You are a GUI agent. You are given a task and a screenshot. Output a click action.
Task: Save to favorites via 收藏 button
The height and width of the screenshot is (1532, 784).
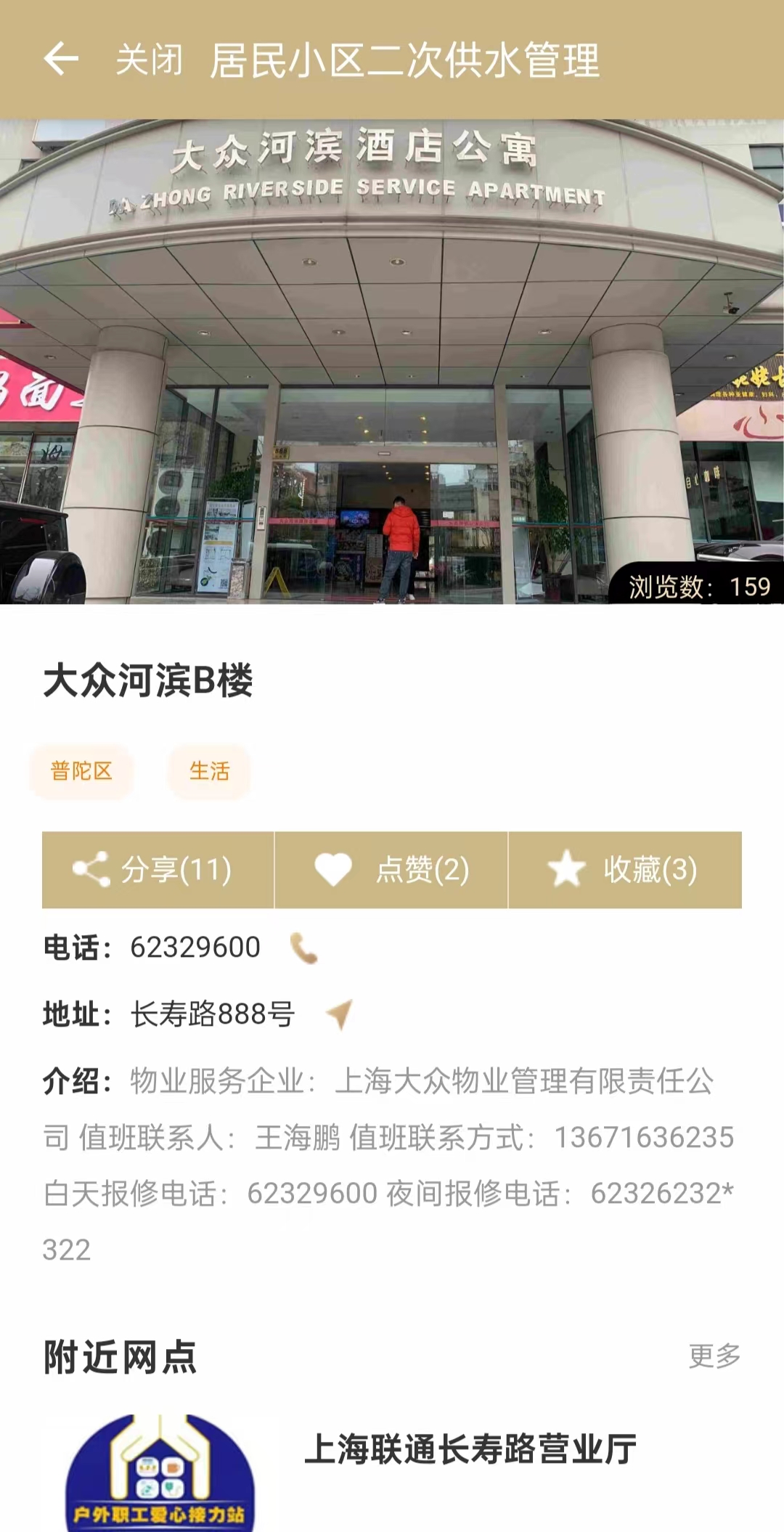point(624,869)
